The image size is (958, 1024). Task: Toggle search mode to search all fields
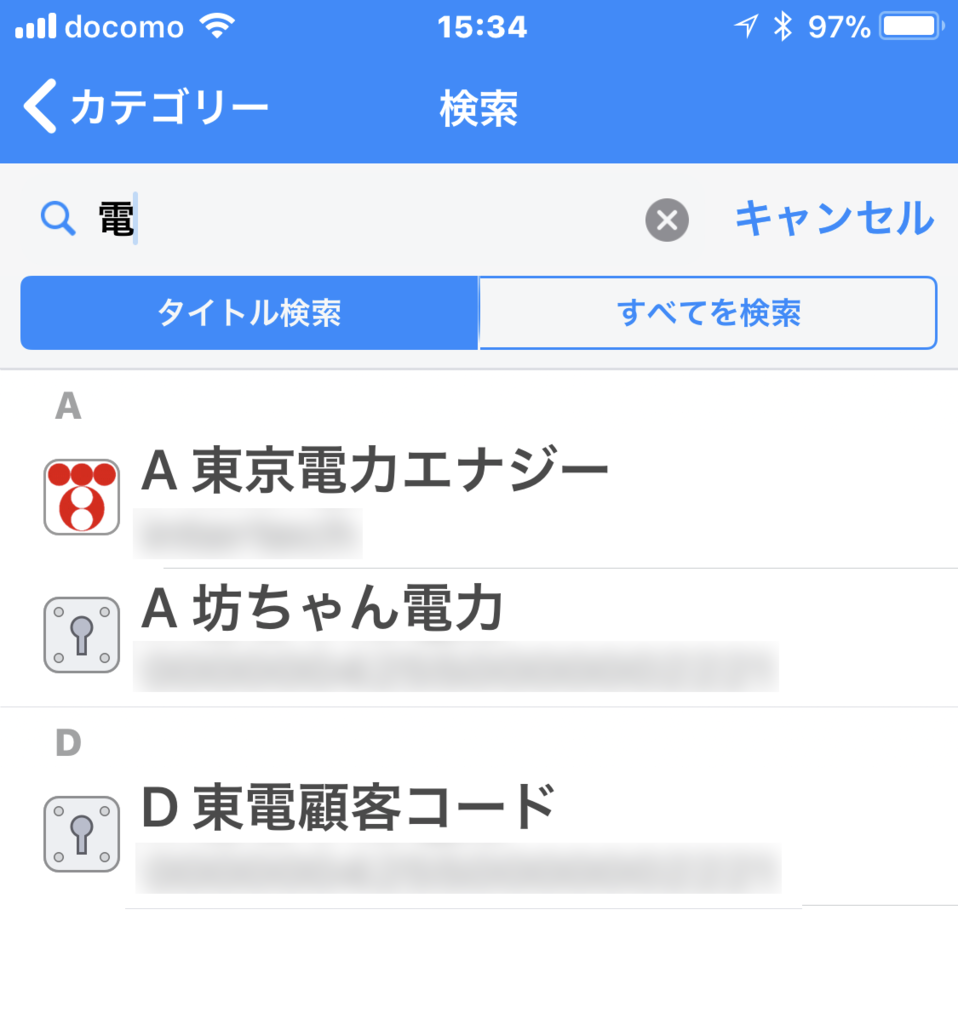pyautogui.click(x=708, y=313)
